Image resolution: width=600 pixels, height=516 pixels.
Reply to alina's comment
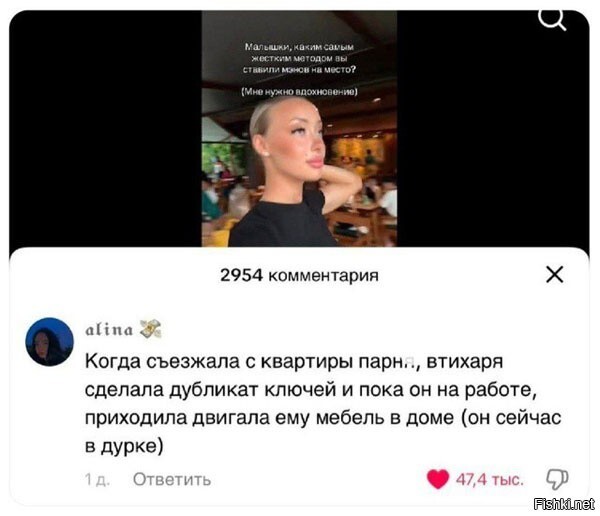[x=171, y=480]
